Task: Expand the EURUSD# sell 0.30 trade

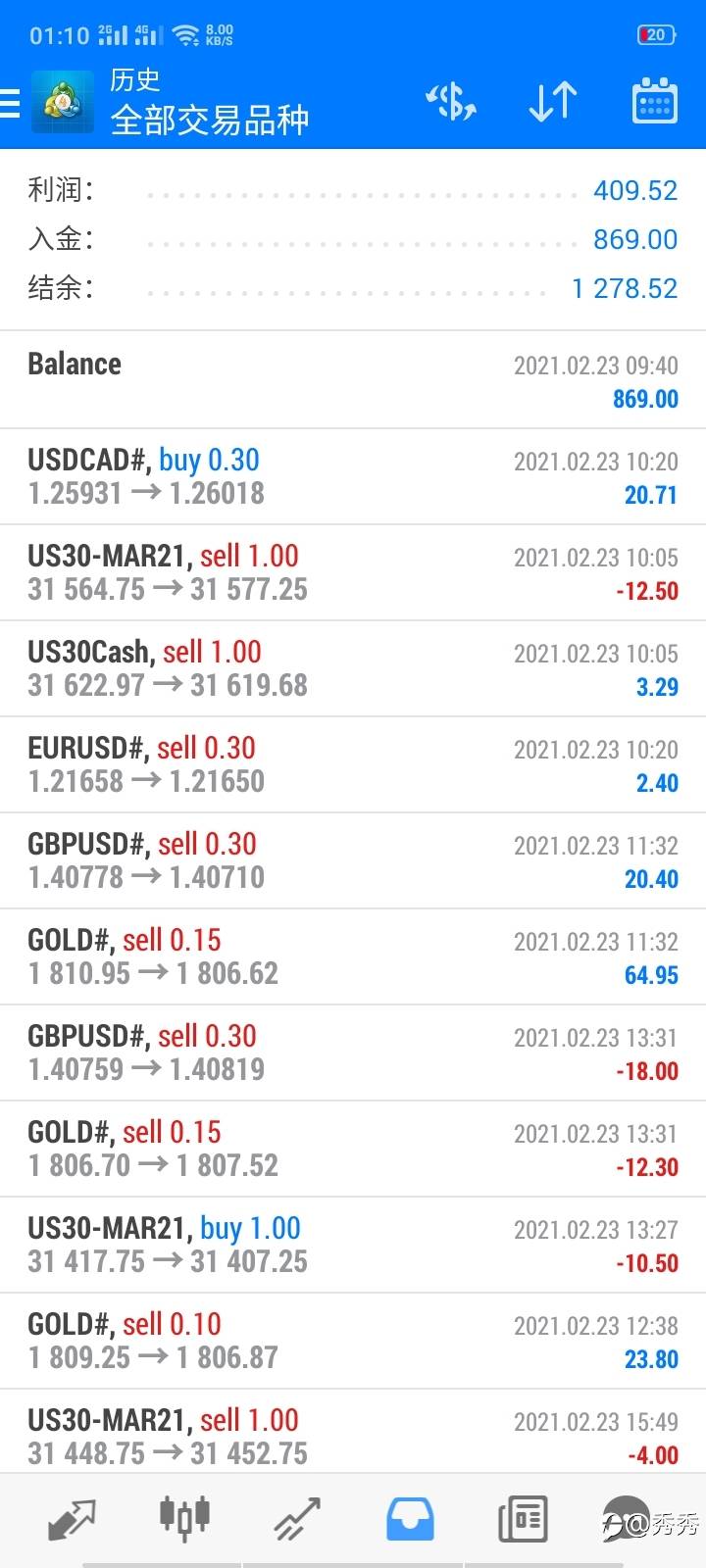Action: click(x=353, y=764)
